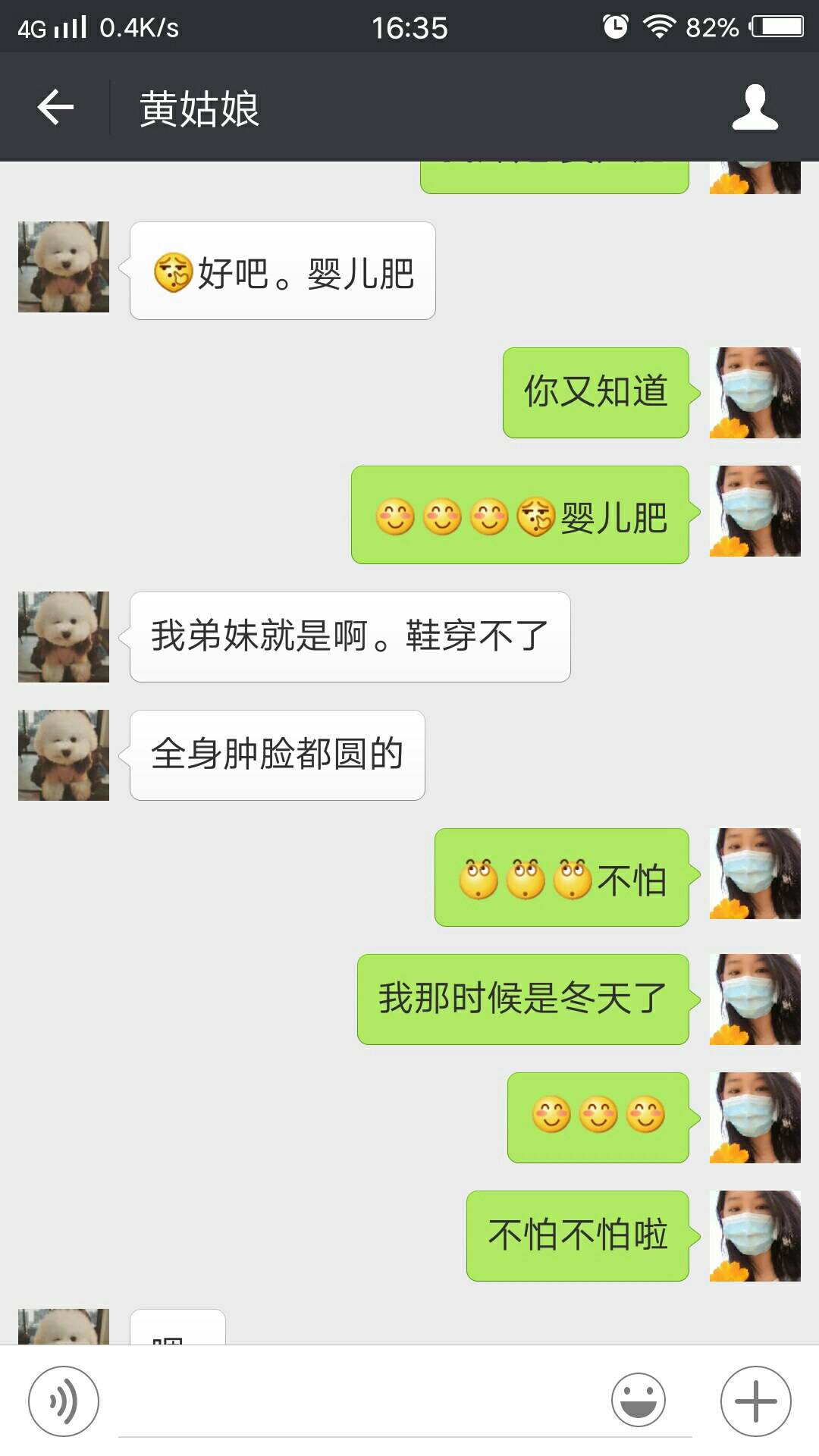The width and height of the screenshot is (819, 1456).
Task: Open dog avatar beside 我弟妹就是啊。鞋穿不了
Action: coord(64,637)
